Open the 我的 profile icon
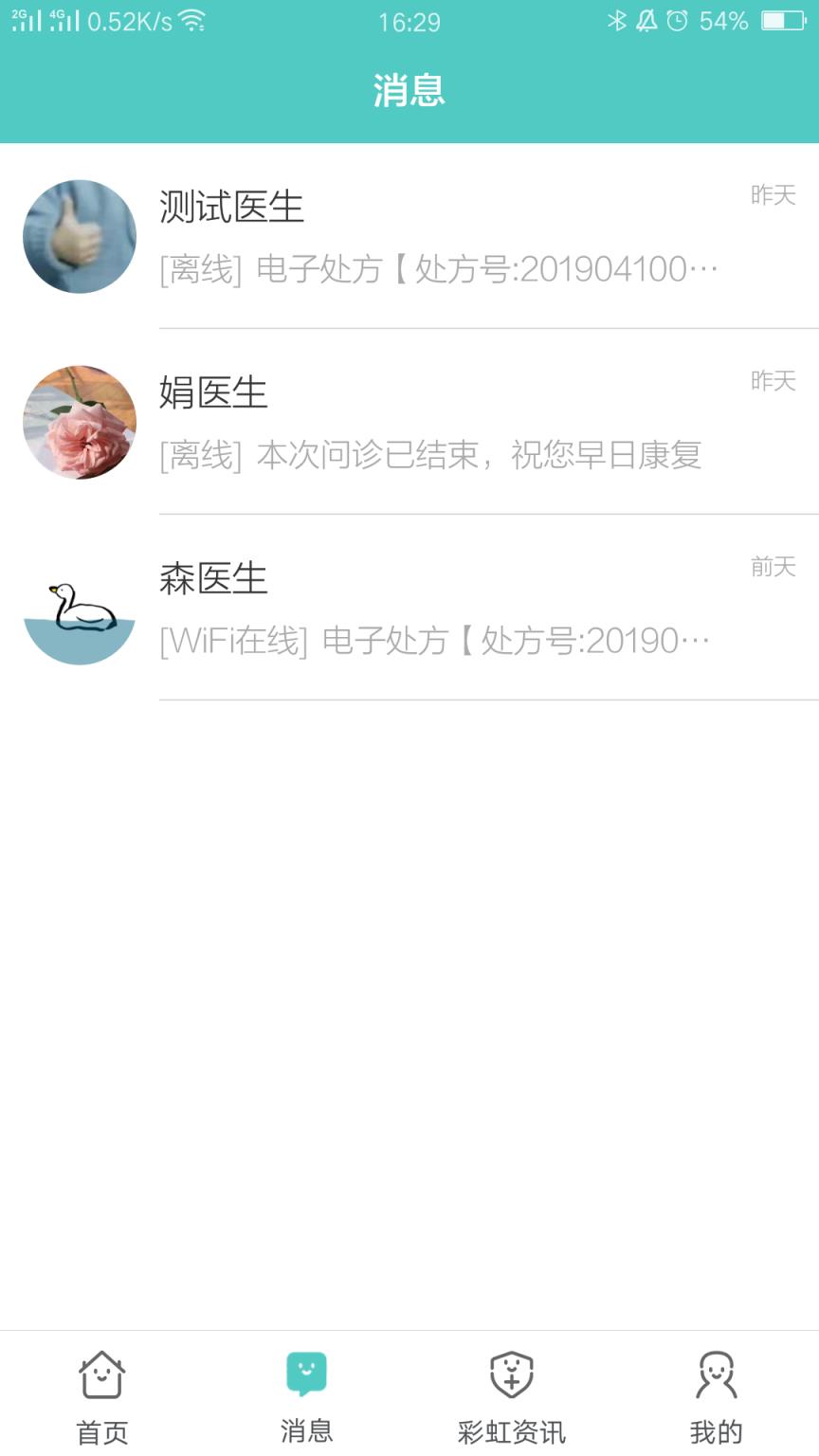This screenshot has height=1456, width=819. [717, 1372]
